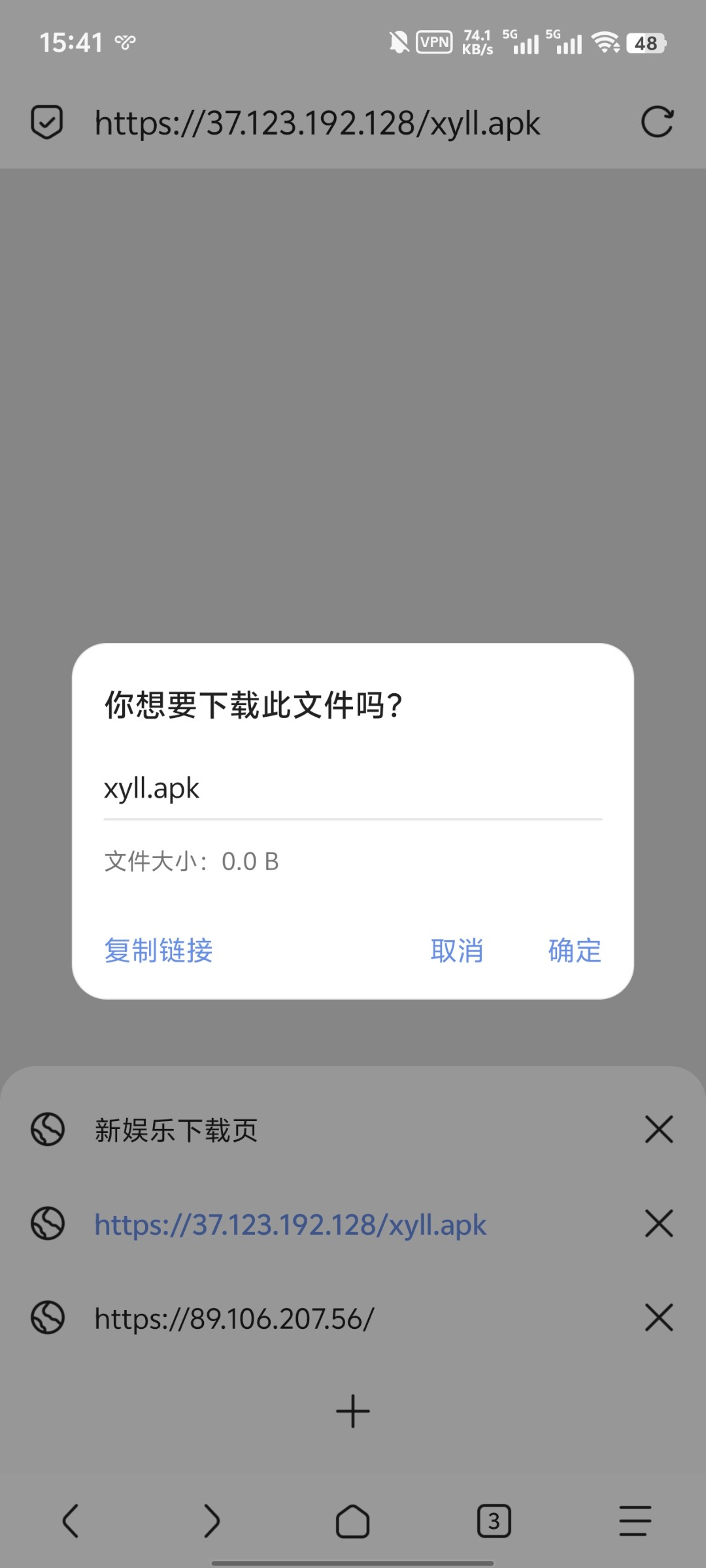Go back with the browser back arrow
This screenshot has width=706, height=1568.
(x=71, y=1521)
